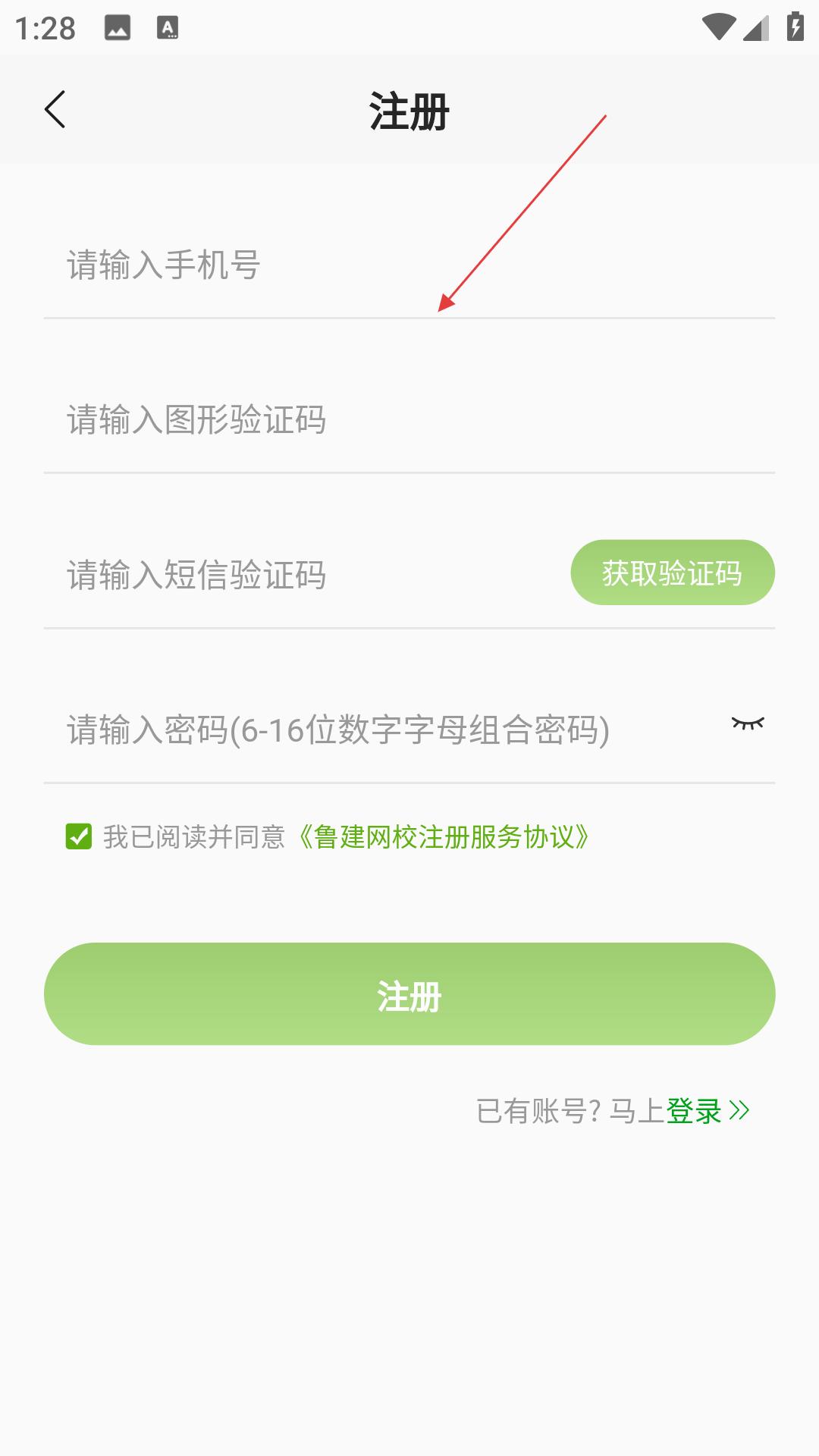Toggle password visibility with the eye icon
This screenshot has height=1456, width=819.
pos(748,723)
